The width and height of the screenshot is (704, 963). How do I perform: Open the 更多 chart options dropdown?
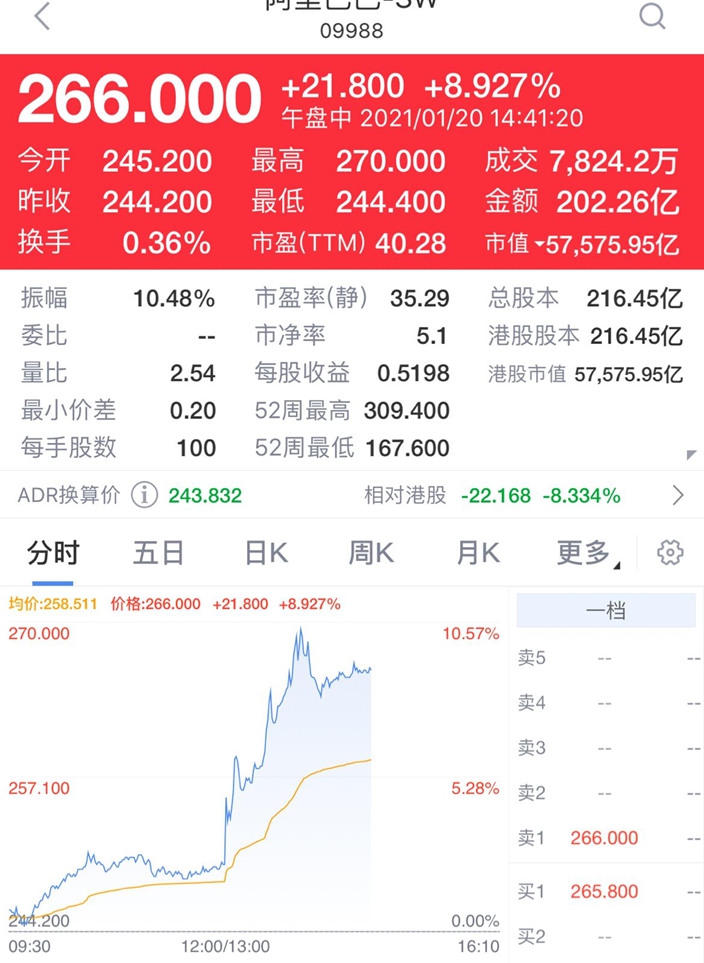click(588, 553)
